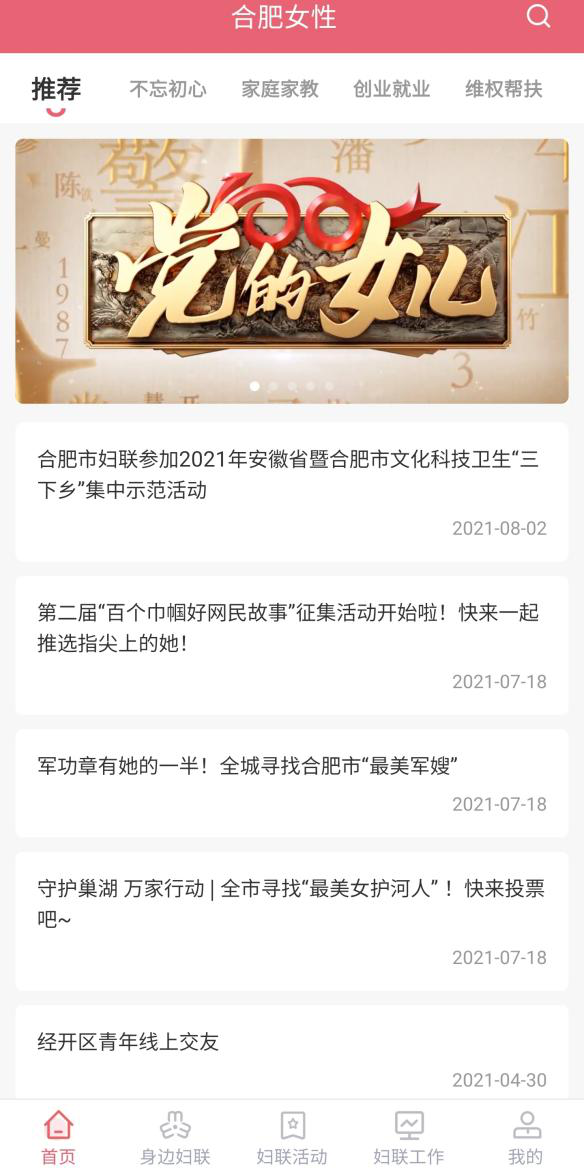Tap the 首页 bottom navigation item
584x1173 pixels.
tap(58, 1137)
